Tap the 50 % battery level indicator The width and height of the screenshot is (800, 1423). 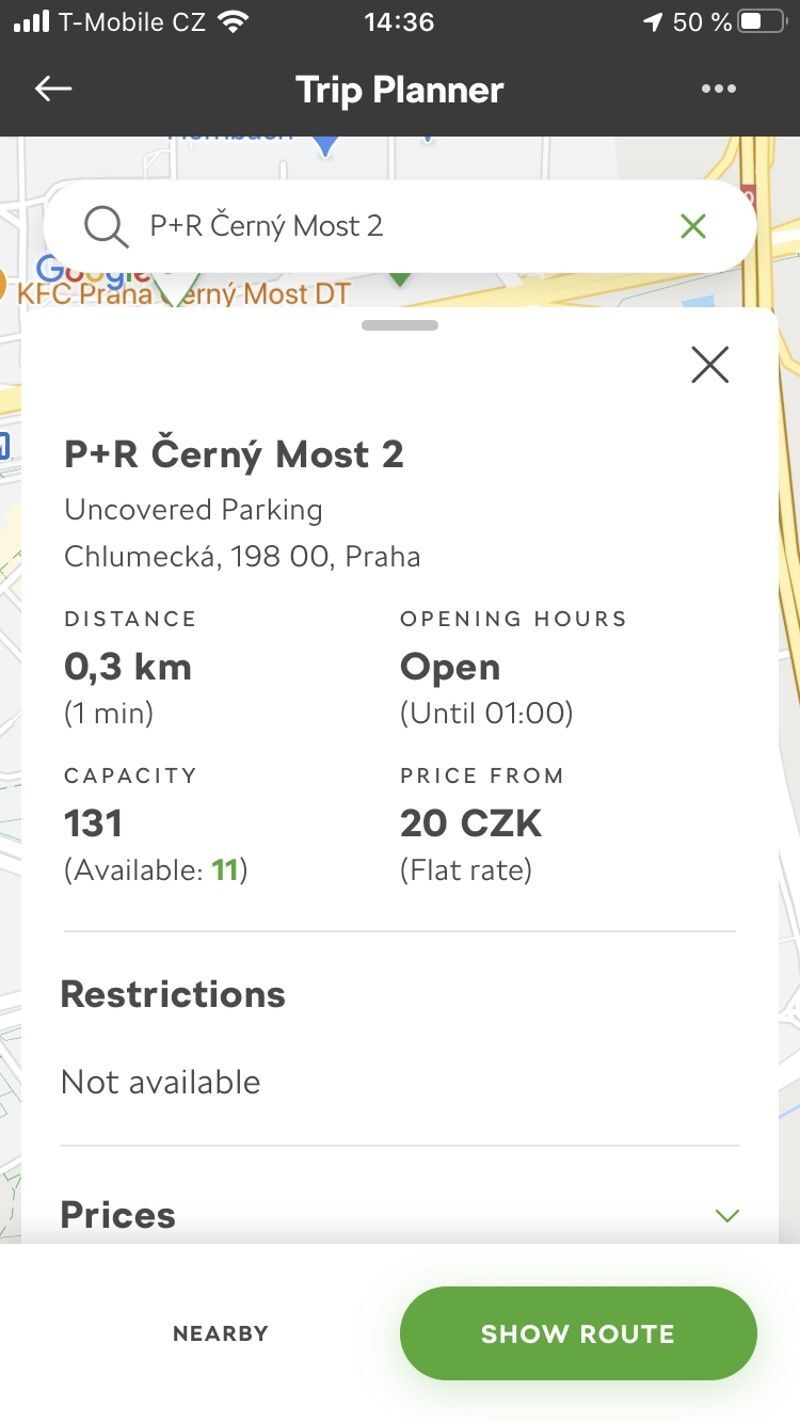point(700,21)
